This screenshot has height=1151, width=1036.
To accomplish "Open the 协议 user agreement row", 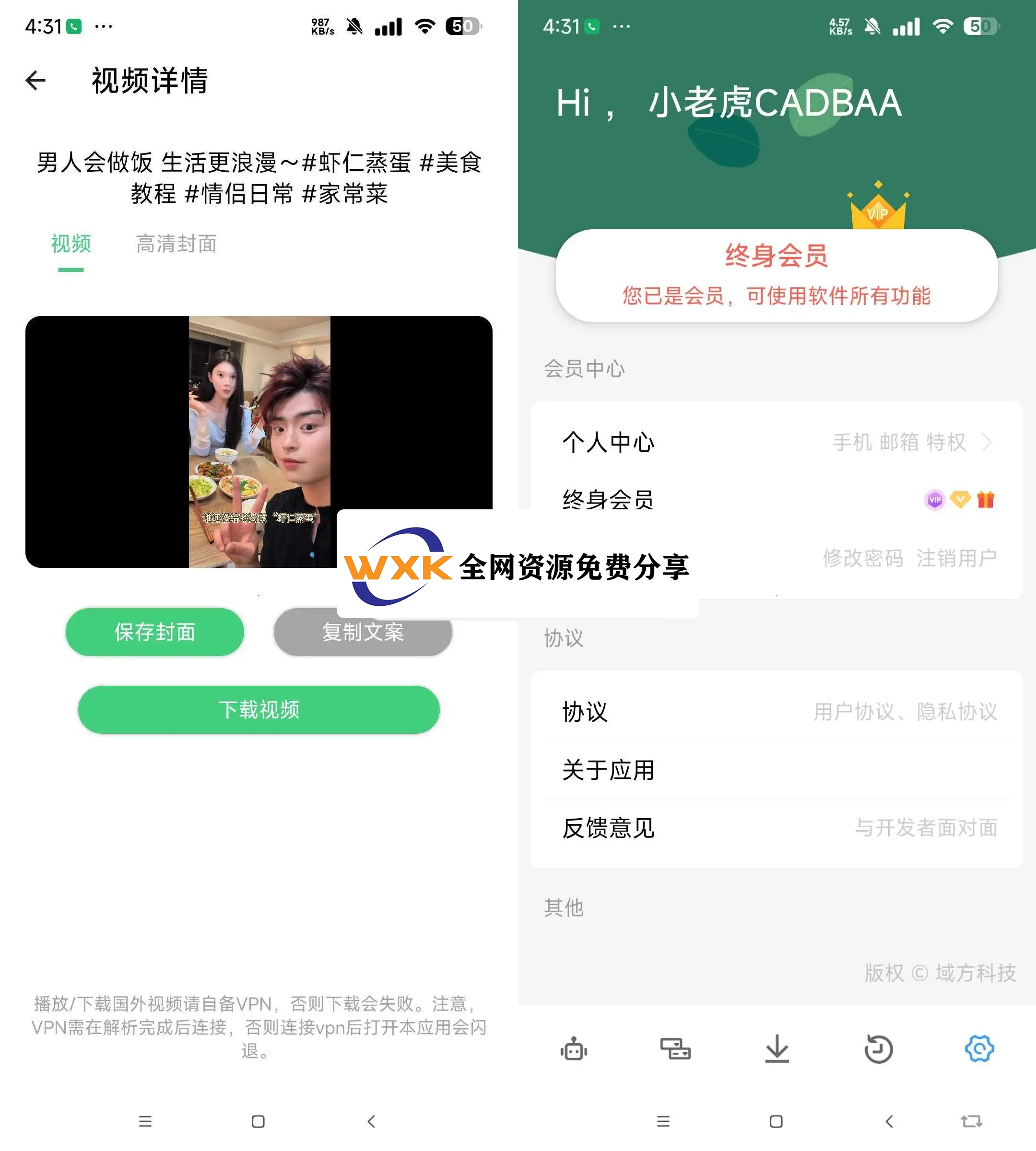I will pos(777,712).
